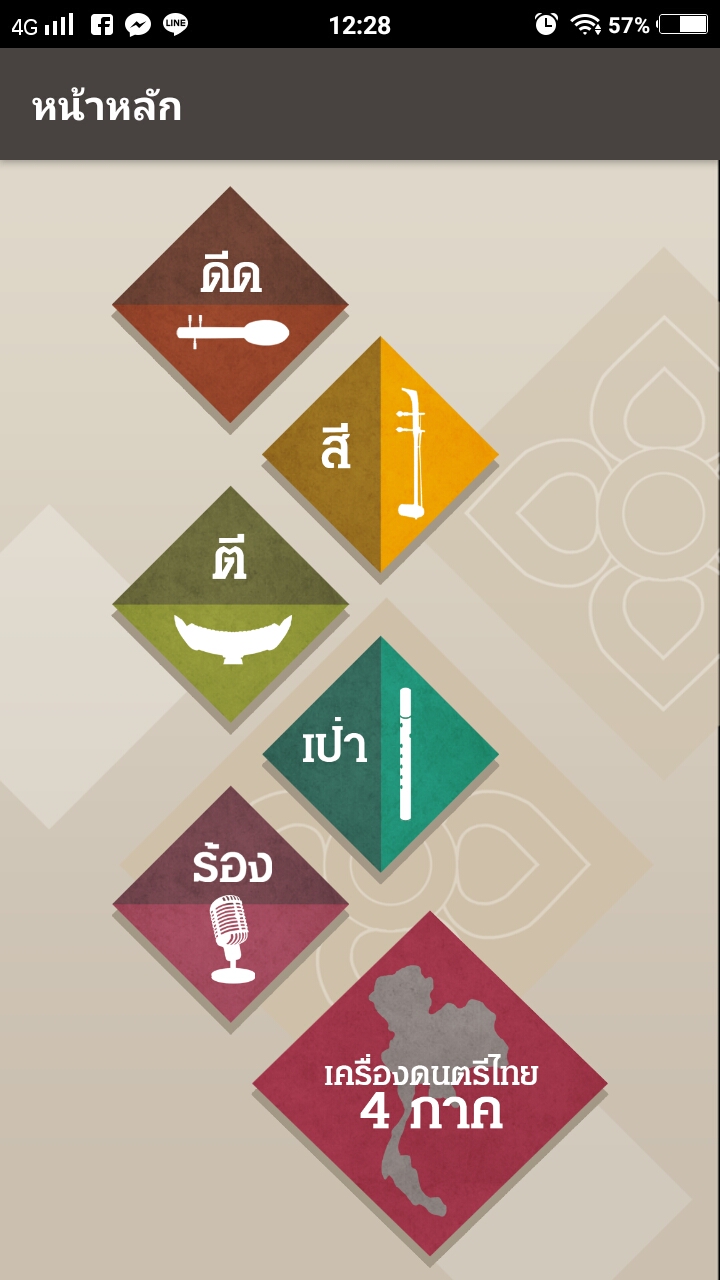Open the ตี percussion instruments tile

tap(230, 604)
